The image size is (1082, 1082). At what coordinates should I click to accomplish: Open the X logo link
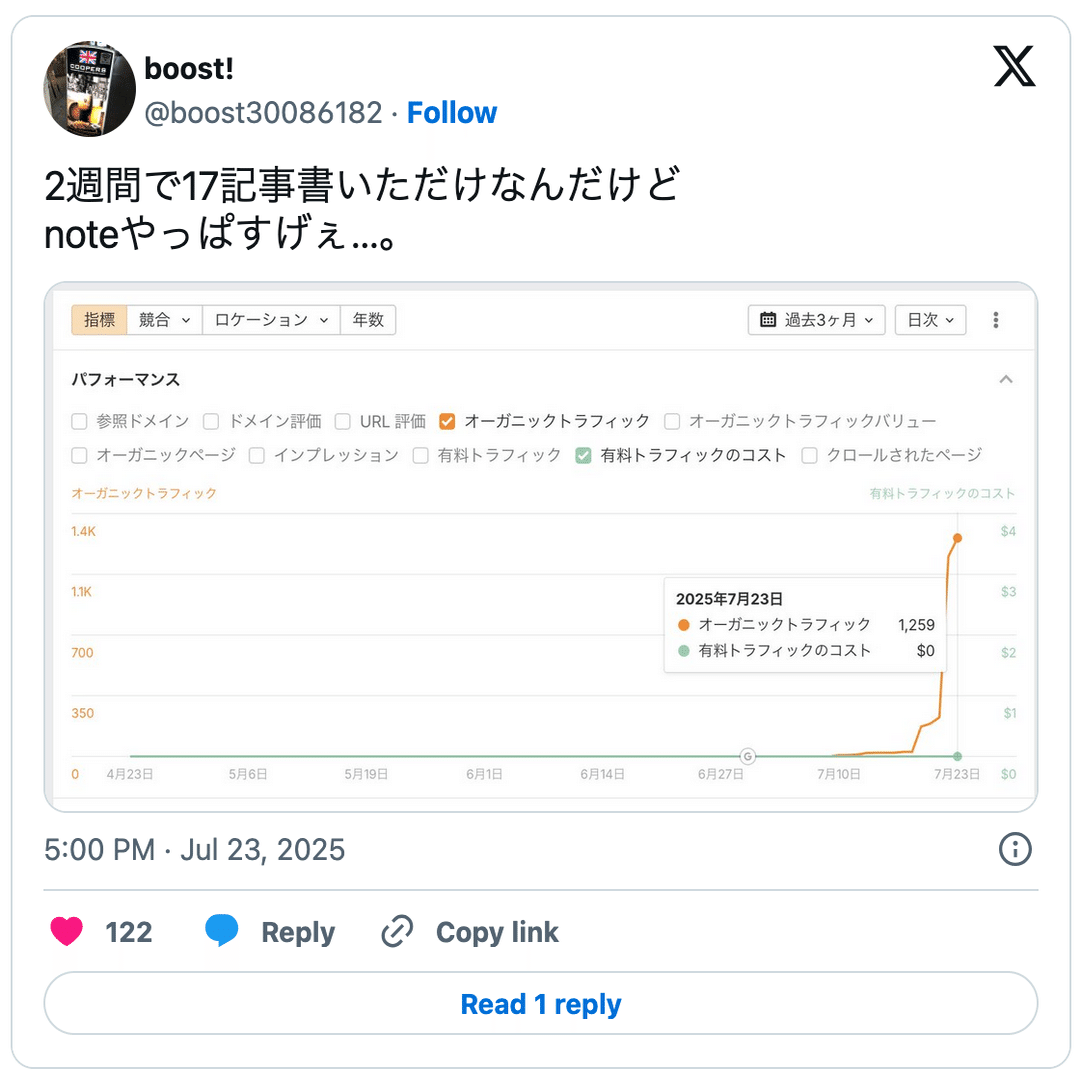point(1014,67)
